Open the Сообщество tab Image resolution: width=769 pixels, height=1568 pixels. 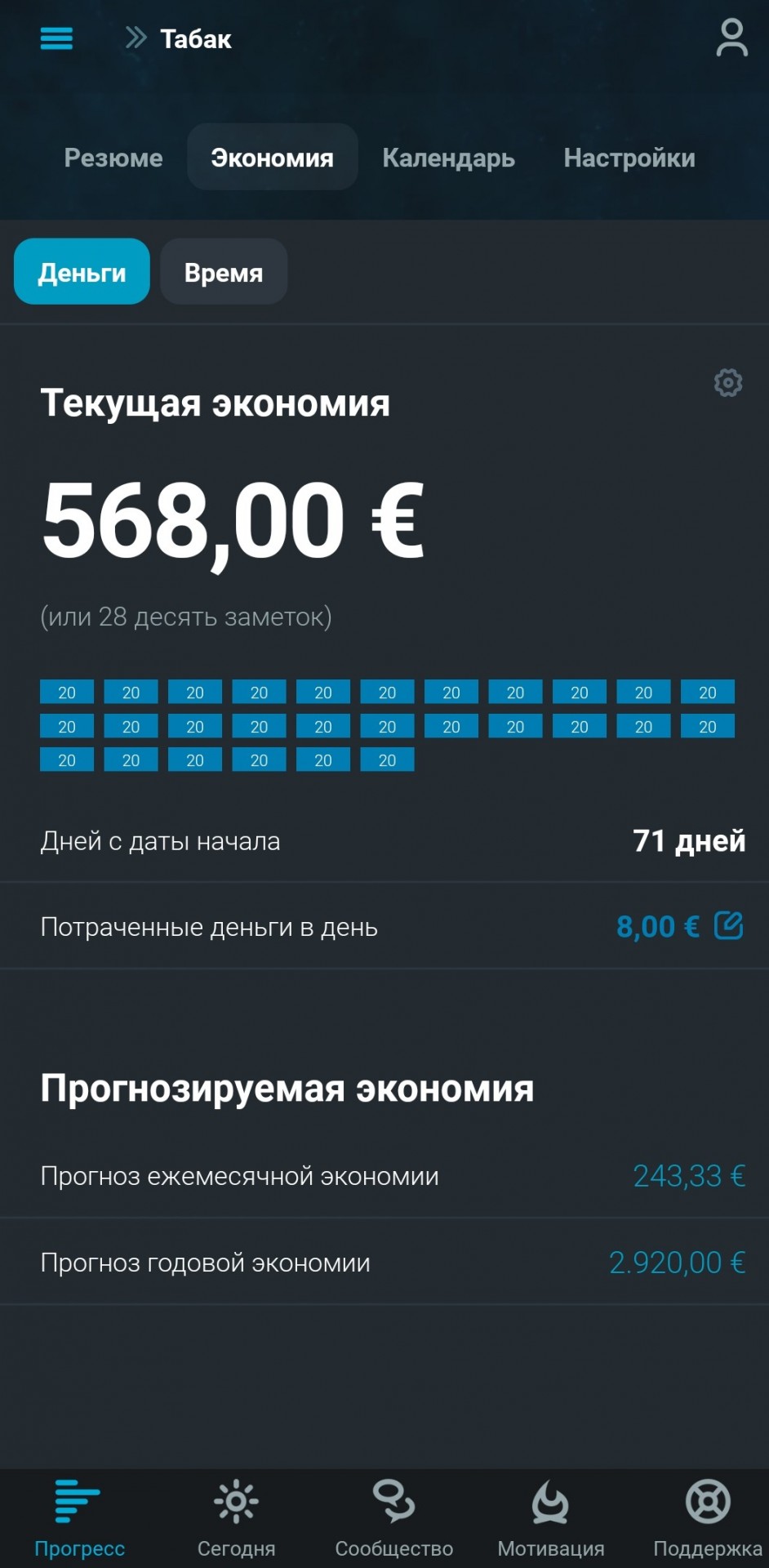click(393, 1519)
